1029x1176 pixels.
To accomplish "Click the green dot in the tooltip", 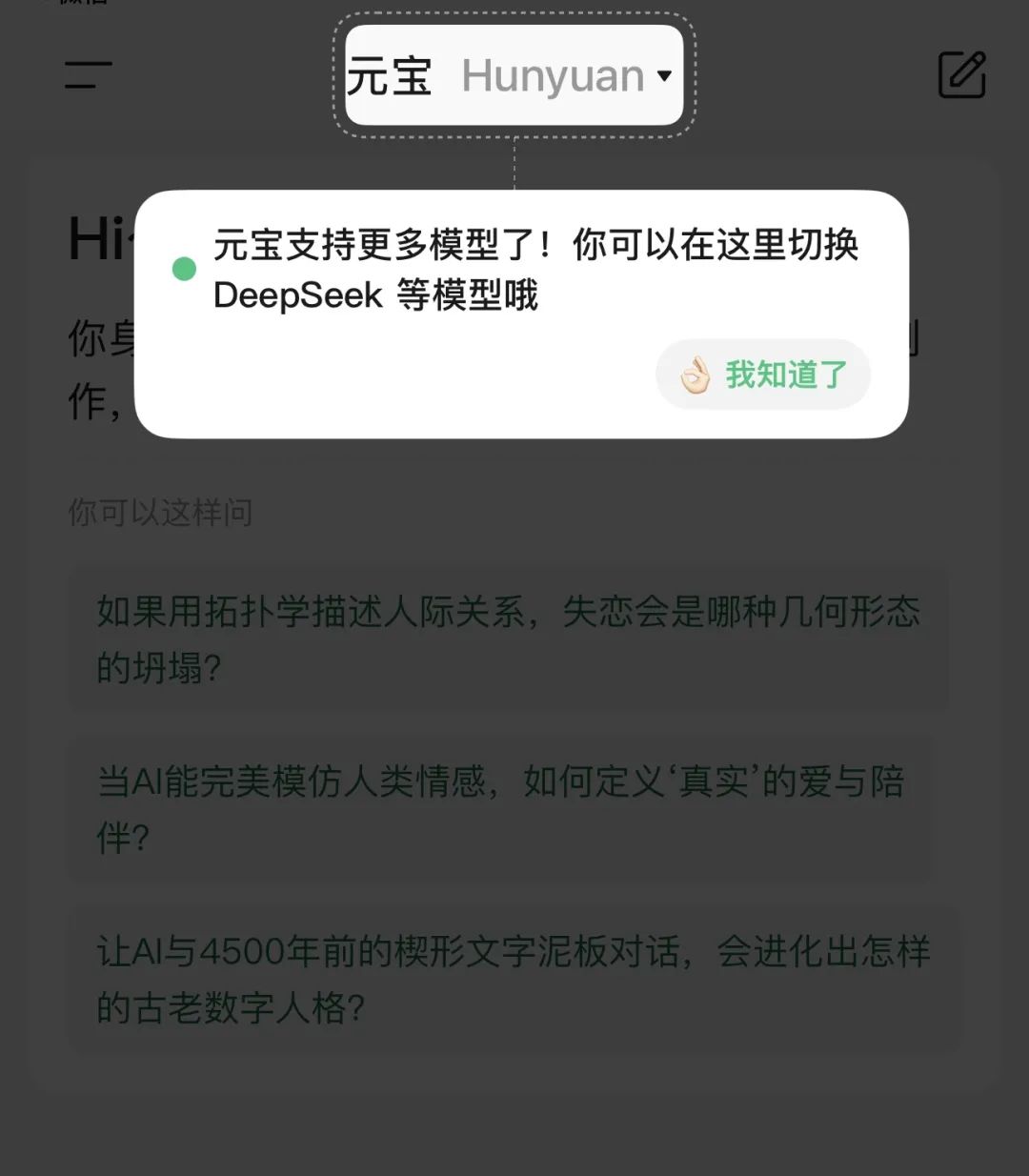I will pyautogui.click(x=184, y=270).
